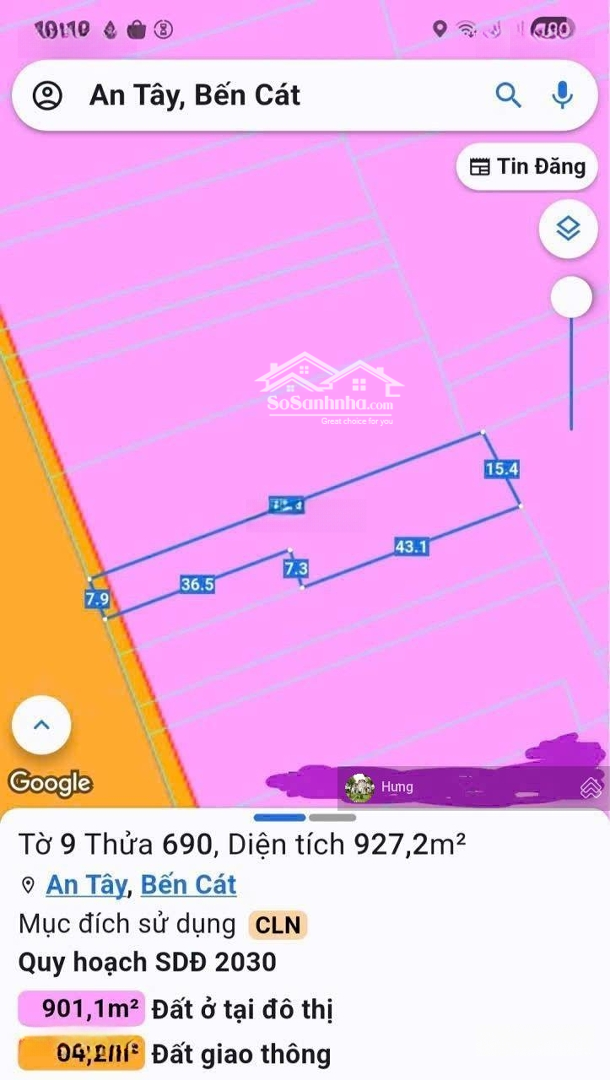Tap the map opacity slider handle

click(x=572, y=298)
